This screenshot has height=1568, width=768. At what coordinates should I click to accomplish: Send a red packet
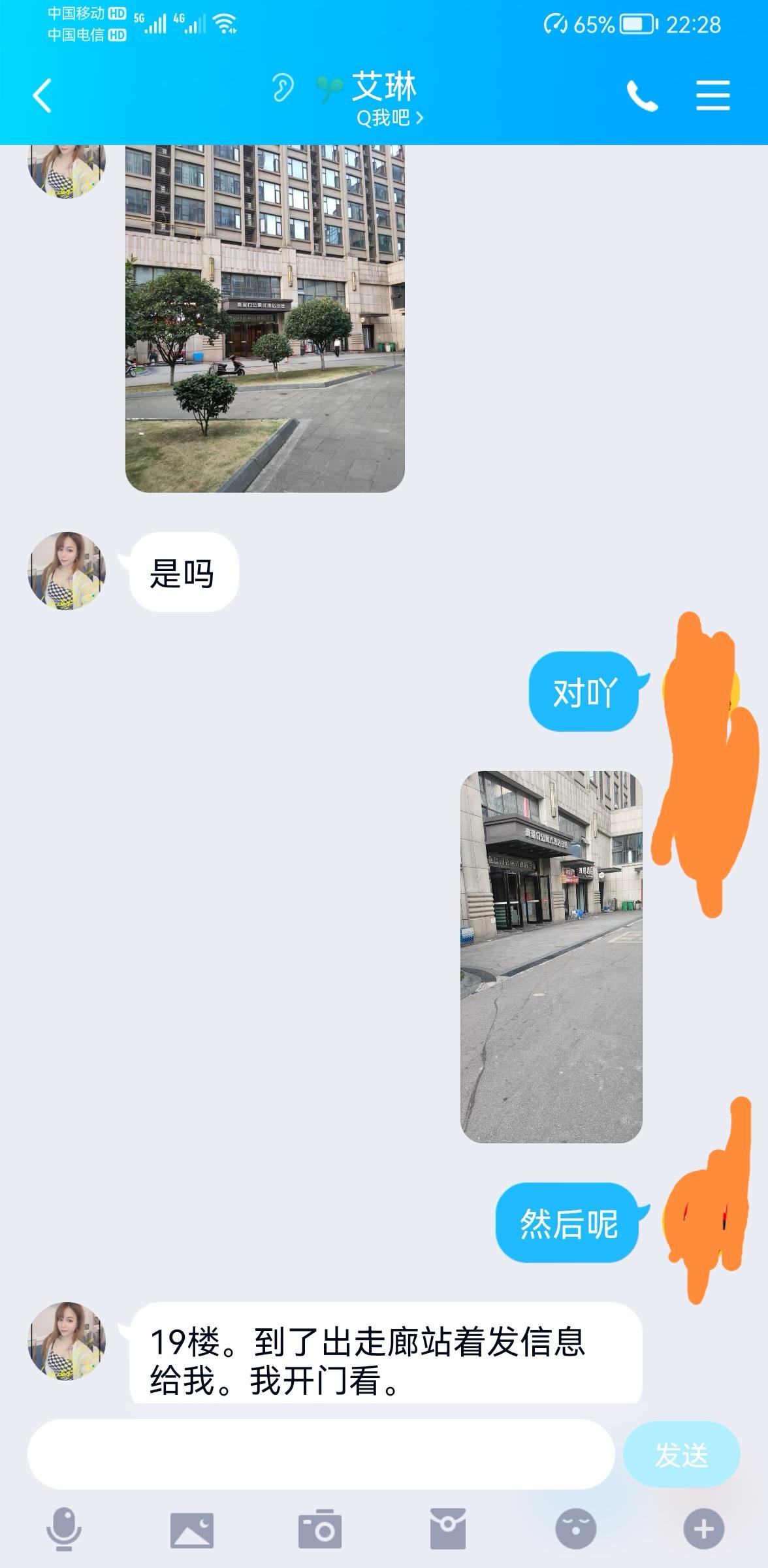coord(447,1529)
